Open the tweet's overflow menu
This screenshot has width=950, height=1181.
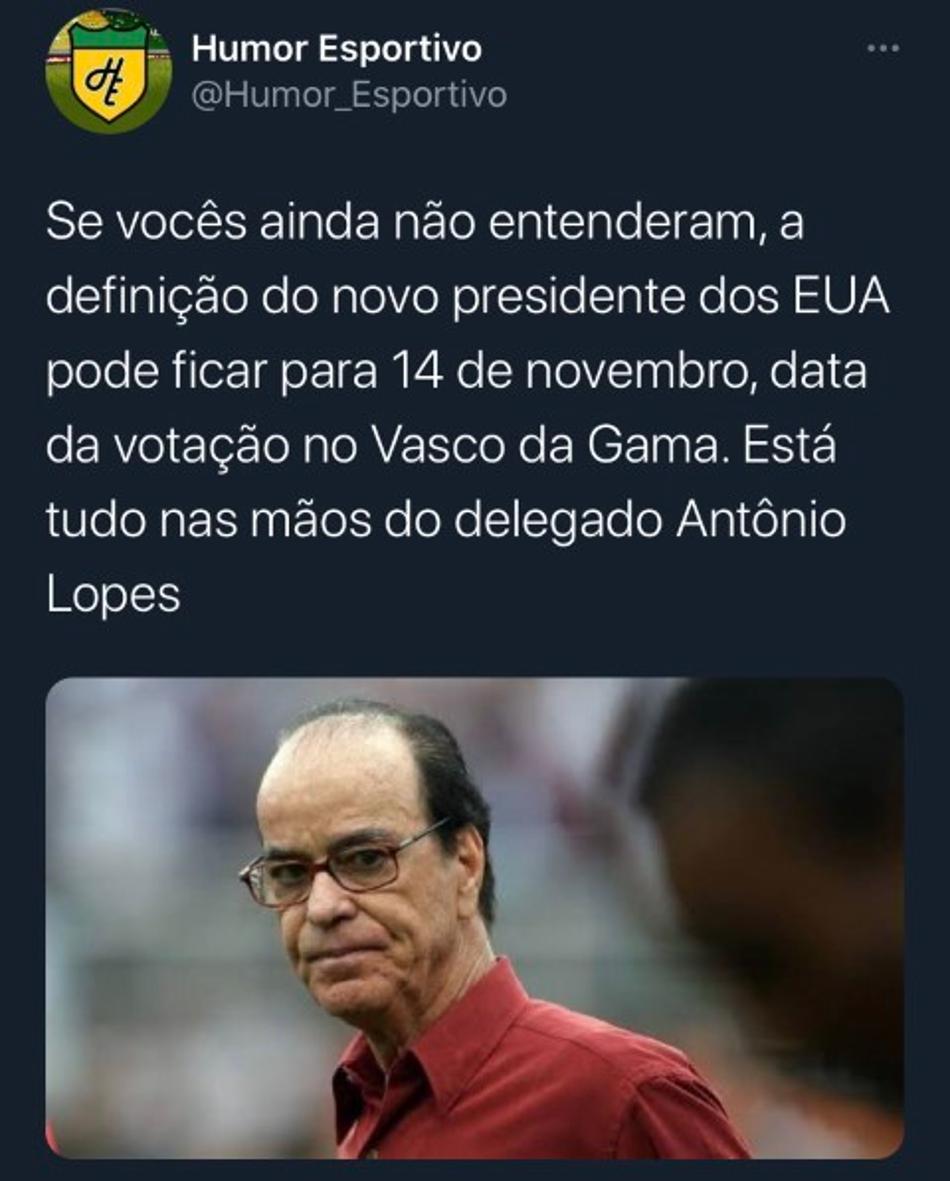(x=883, y=48)
